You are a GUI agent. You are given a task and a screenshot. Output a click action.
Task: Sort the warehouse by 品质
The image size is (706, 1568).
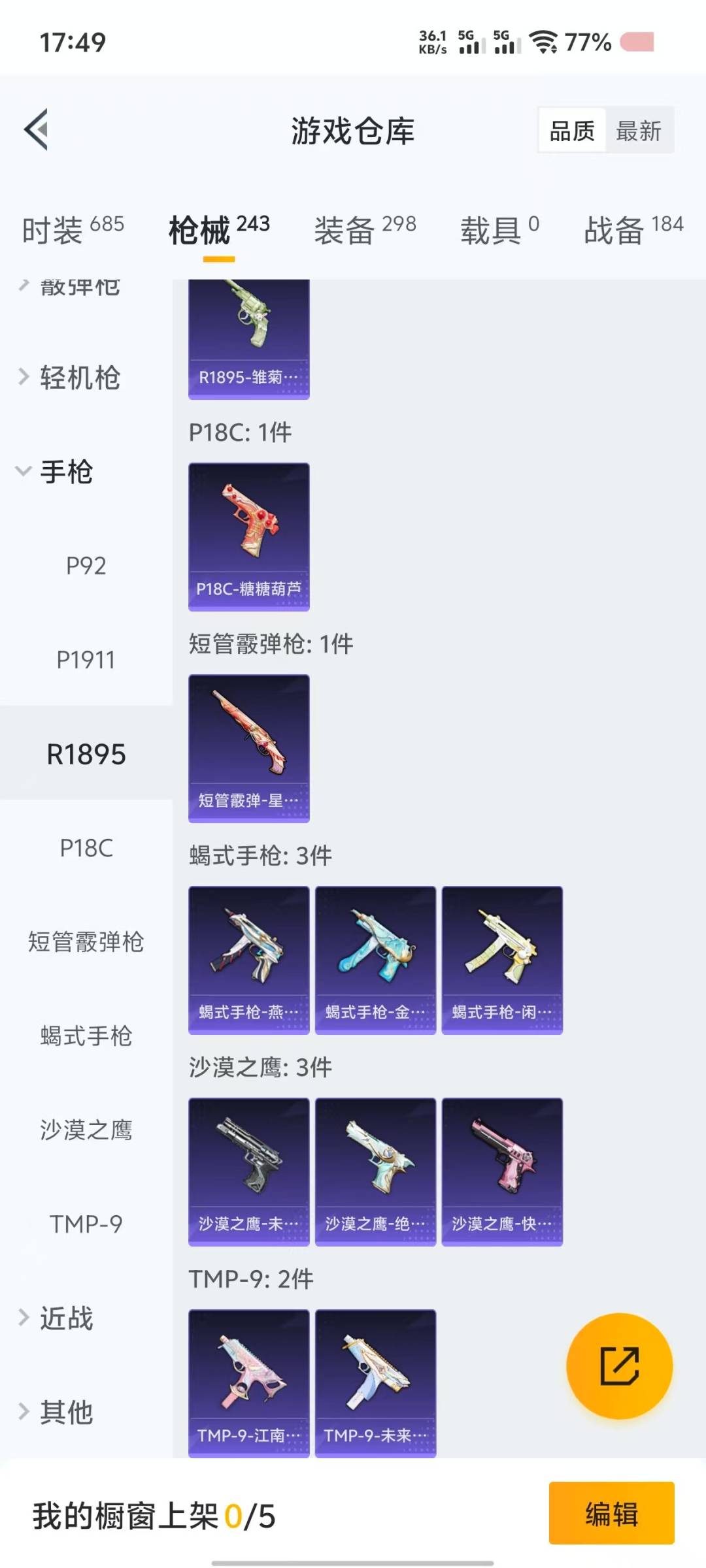(x=572, y=131)
